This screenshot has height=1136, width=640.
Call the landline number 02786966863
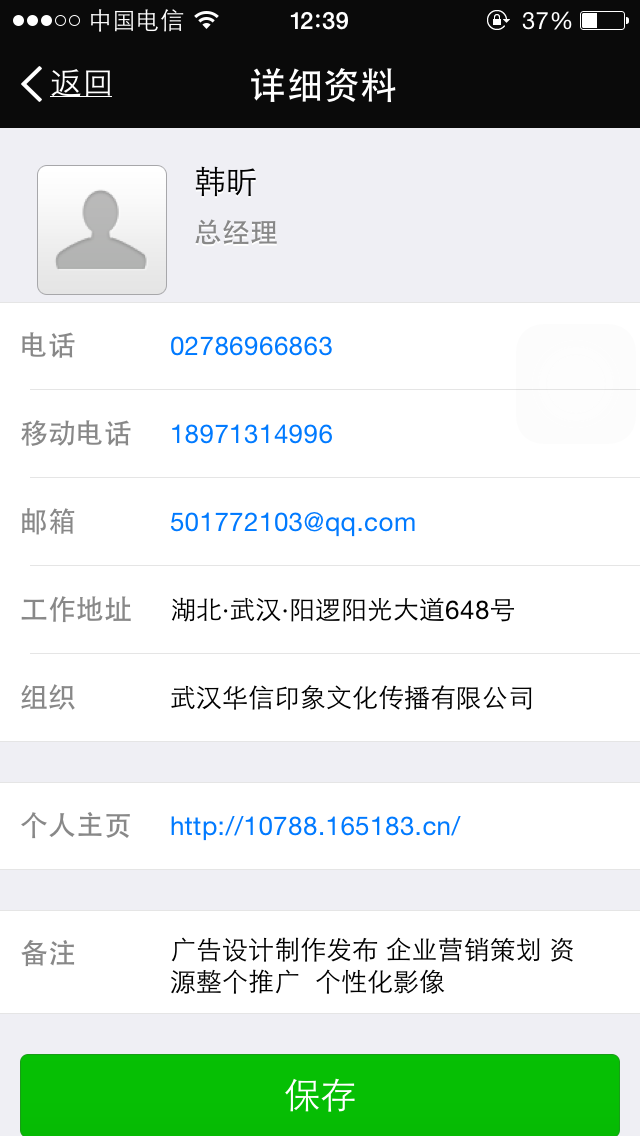tap(251, 347)
